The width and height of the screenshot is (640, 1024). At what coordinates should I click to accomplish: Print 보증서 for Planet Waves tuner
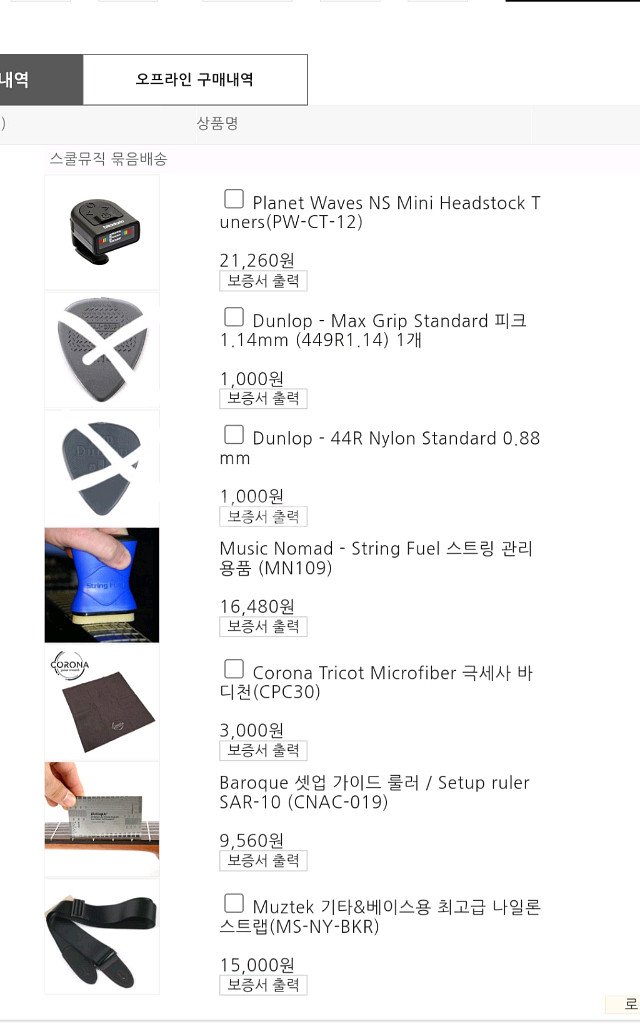(x=263, y=281)
